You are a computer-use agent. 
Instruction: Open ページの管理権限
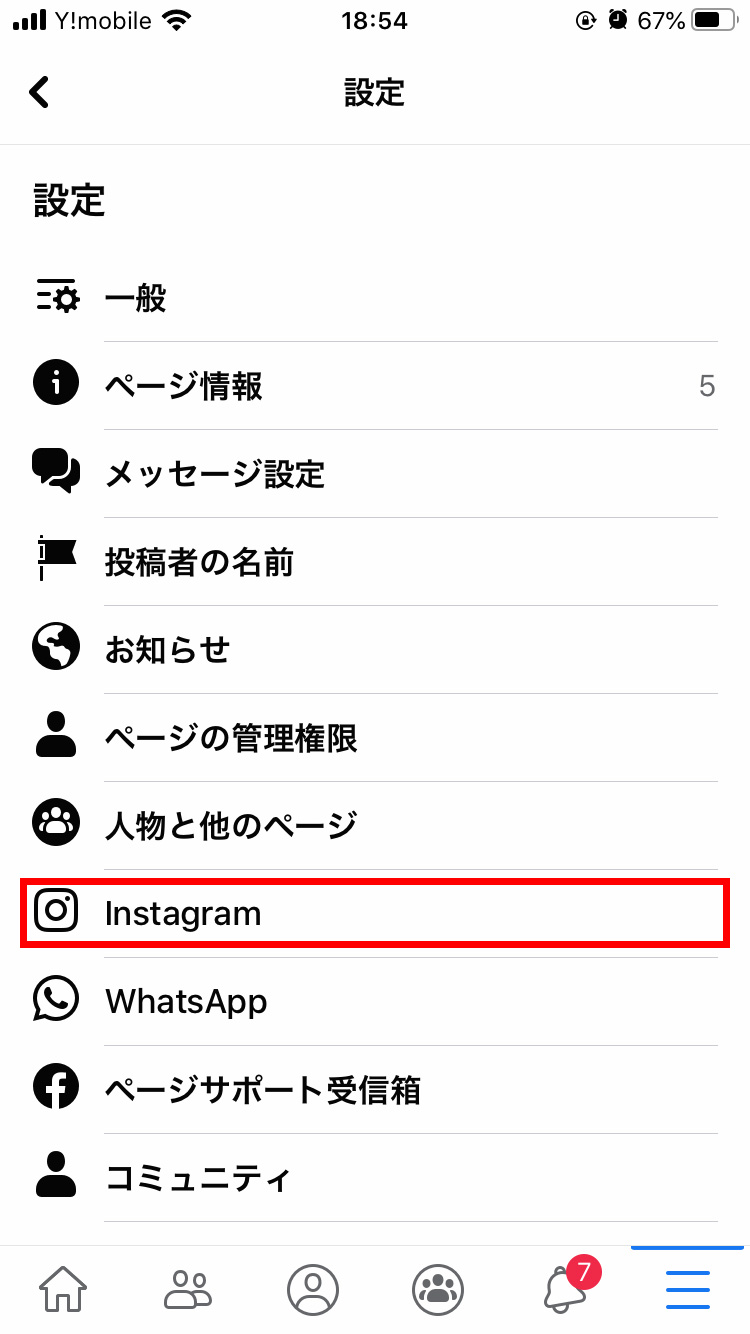(x=375, y=738)
